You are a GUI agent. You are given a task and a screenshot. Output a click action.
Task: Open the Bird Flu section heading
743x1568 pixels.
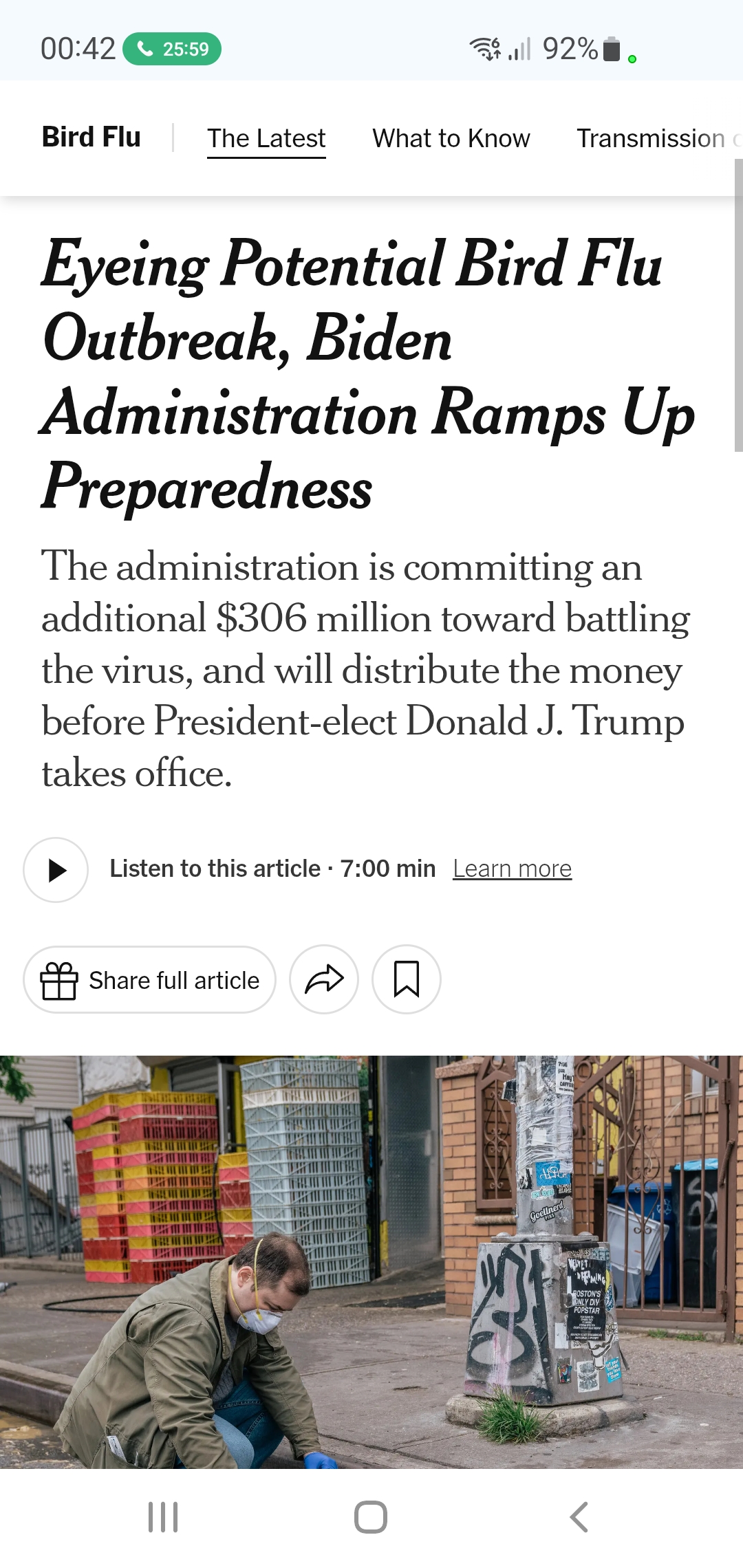point(91,138)
